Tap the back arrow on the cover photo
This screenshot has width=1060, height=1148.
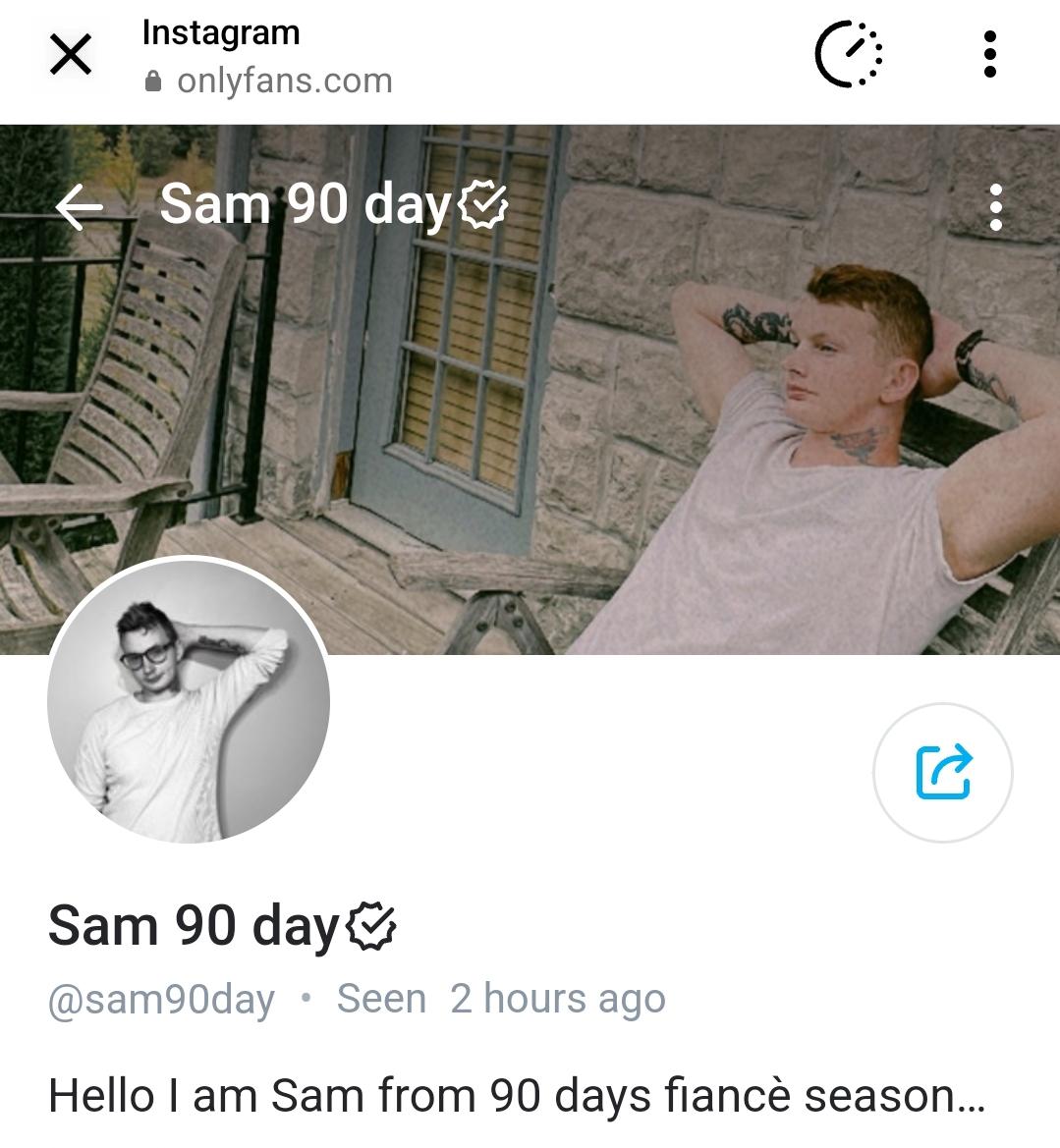[79, 205]
